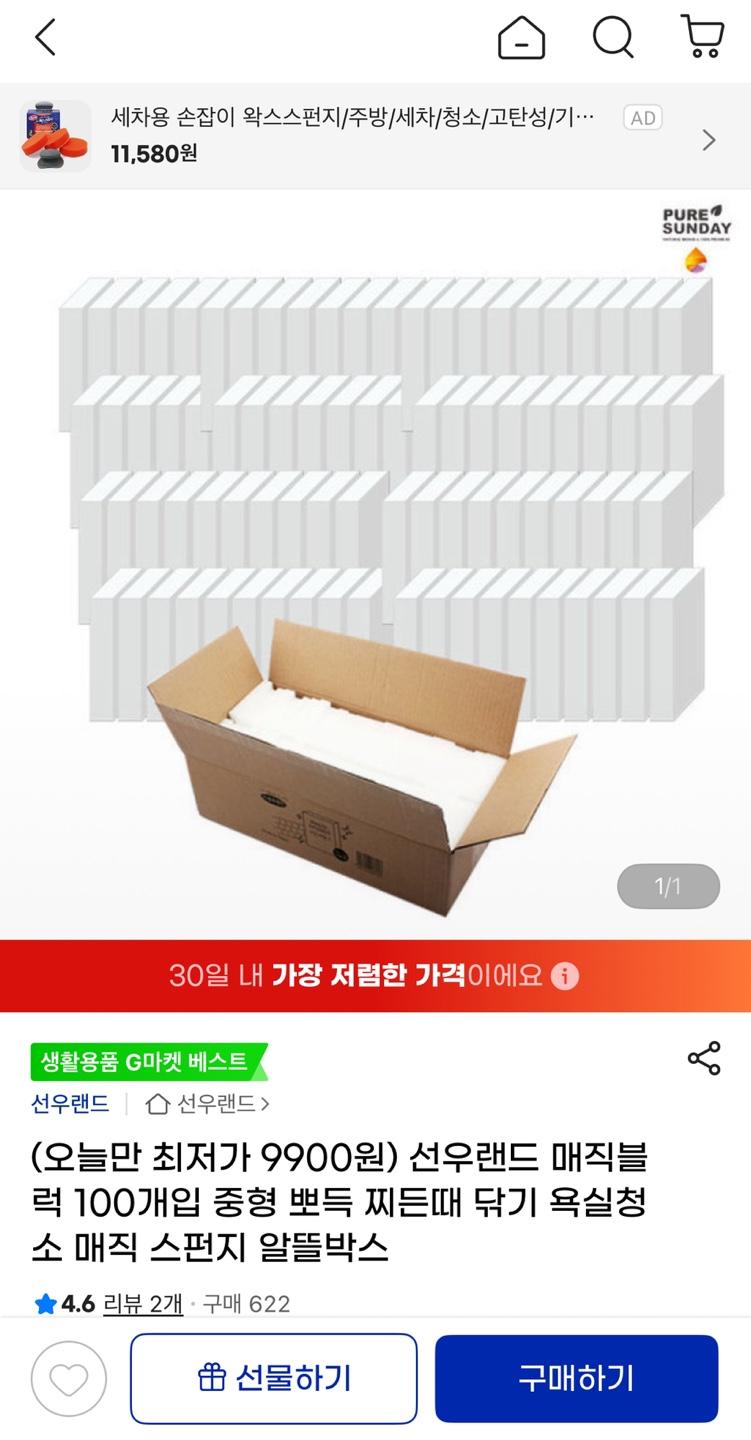Image resolution: width=751 pixels, height=1440 pixels.
Task: Share this product
Action: 704,1059
